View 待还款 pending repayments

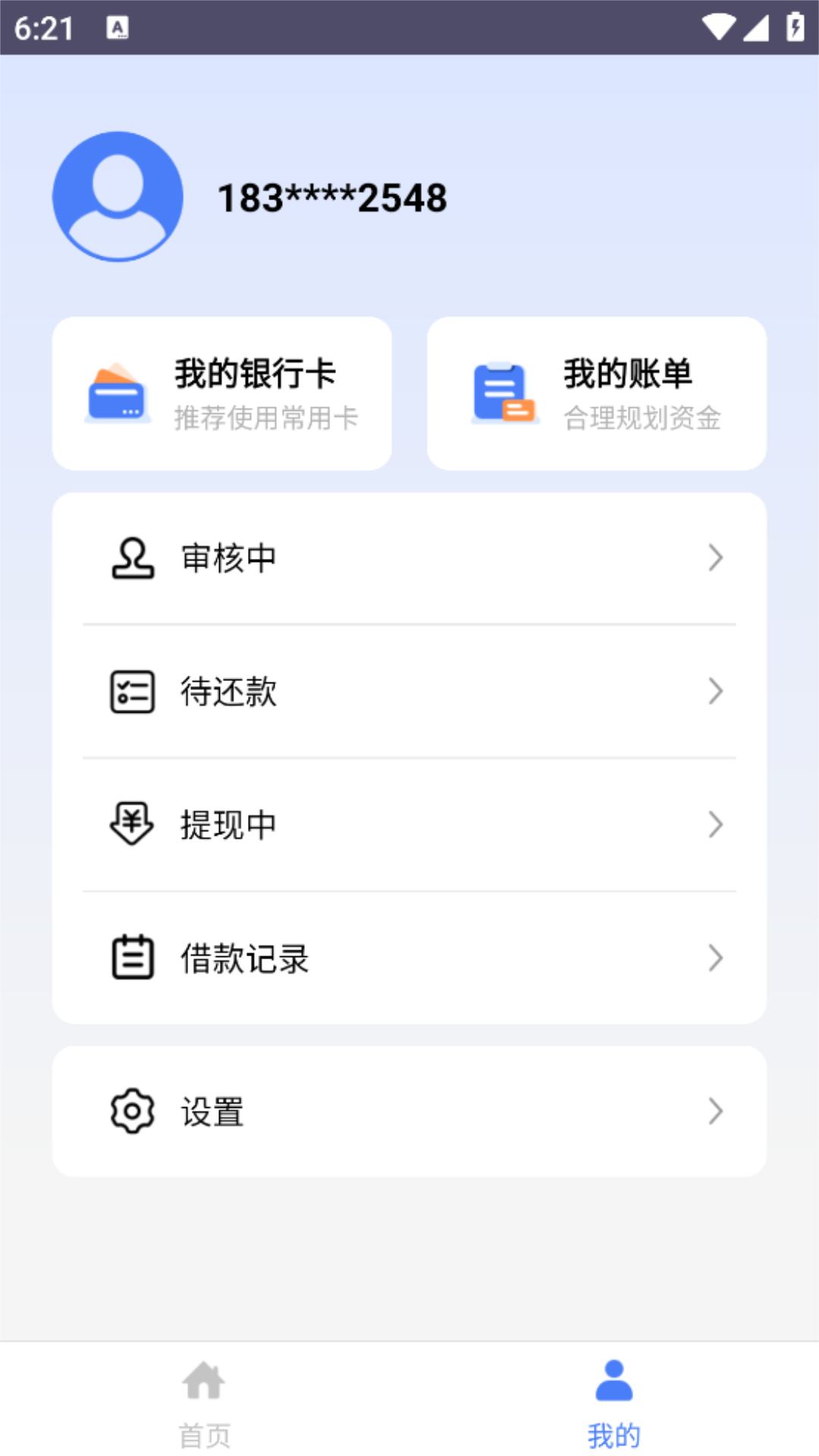coord(409,692)
